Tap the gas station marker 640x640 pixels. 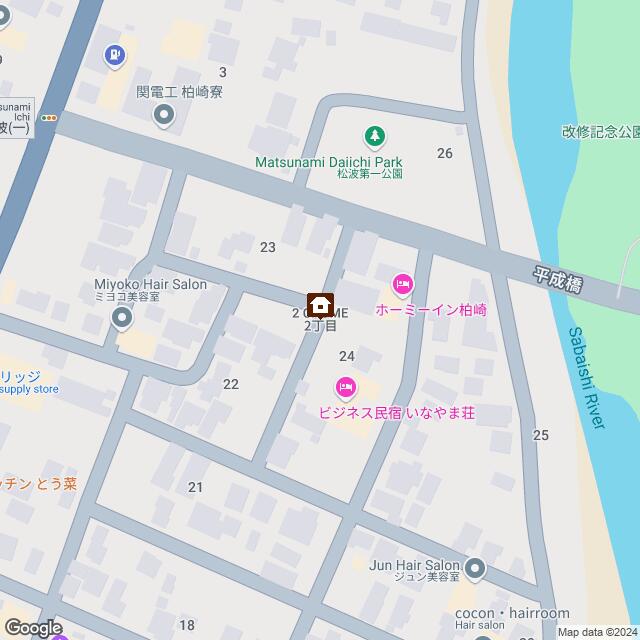coord(115,58)
